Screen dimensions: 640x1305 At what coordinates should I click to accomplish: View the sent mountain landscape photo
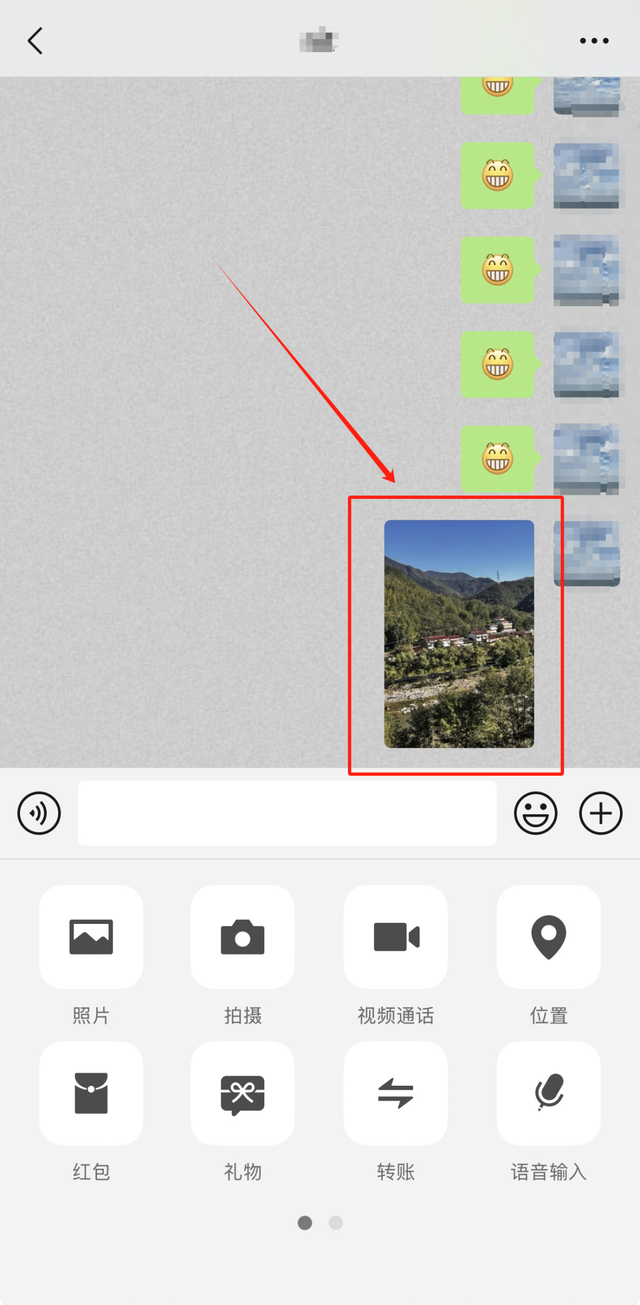459,634
